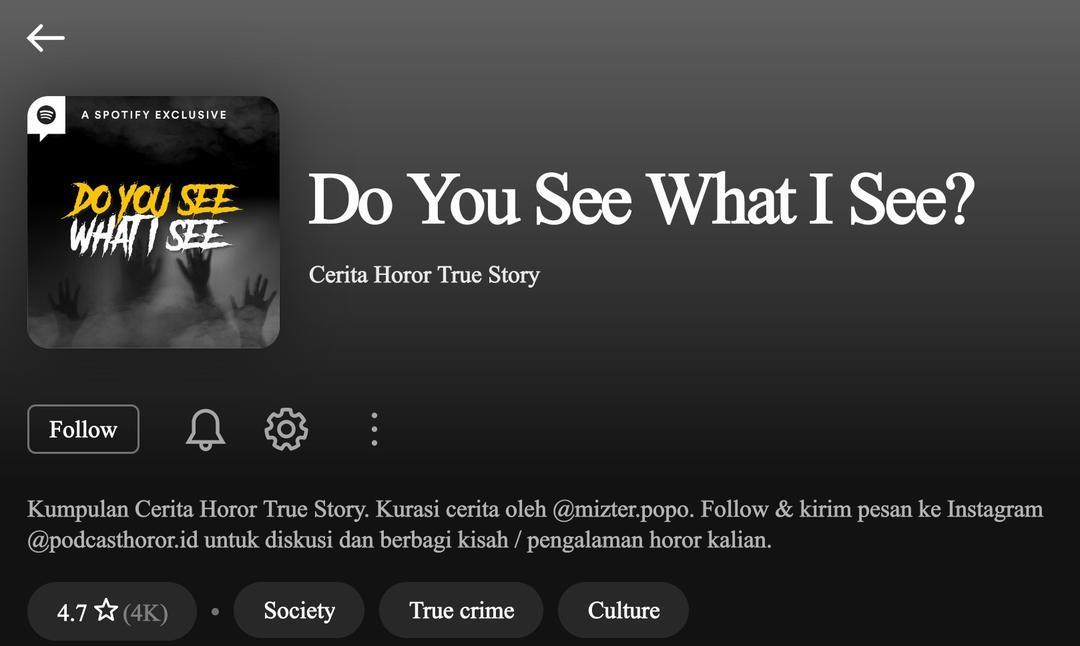Viewport: 1080px width, 646px height.
Task: Browse the True crime category chip
Action: coord(461,610)
